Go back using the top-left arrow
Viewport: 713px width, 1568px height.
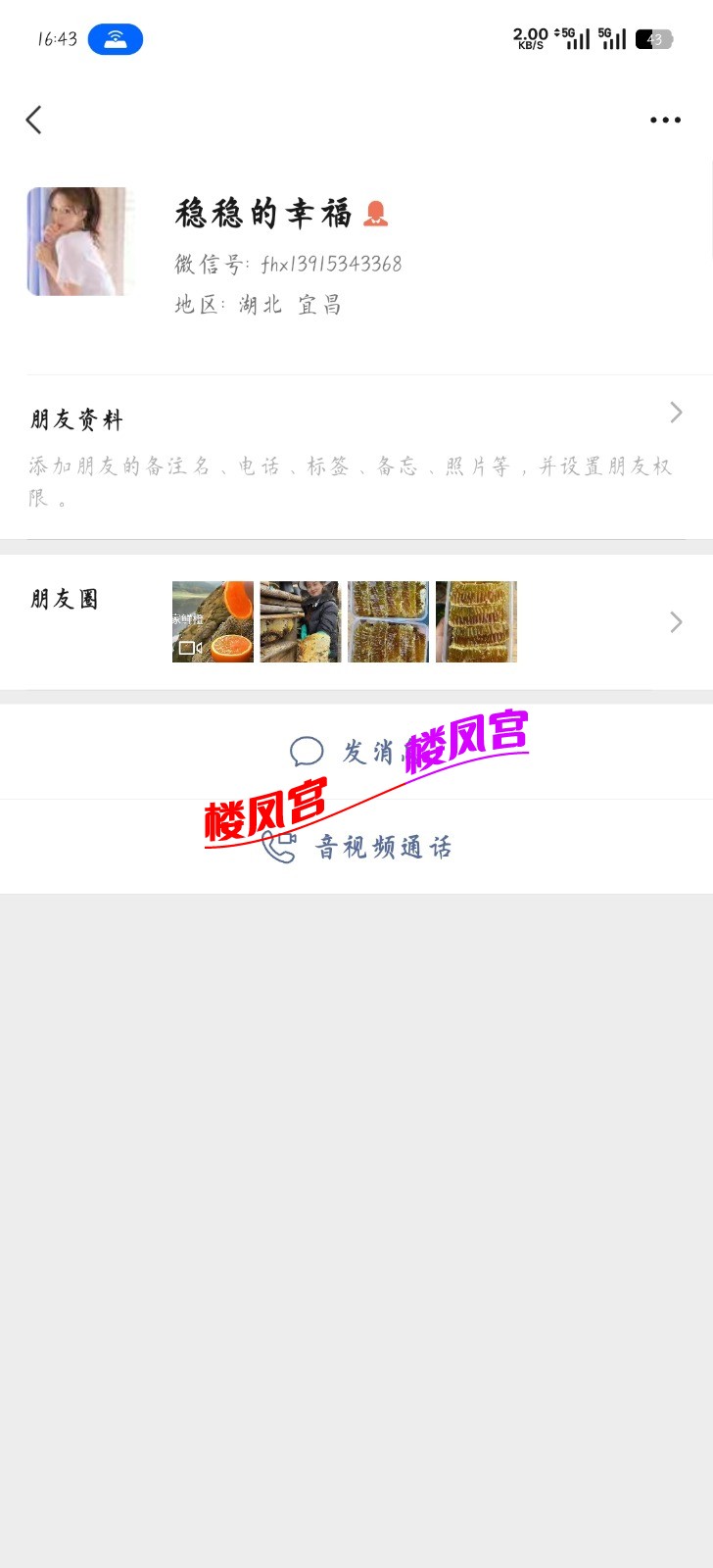point(34,121)
